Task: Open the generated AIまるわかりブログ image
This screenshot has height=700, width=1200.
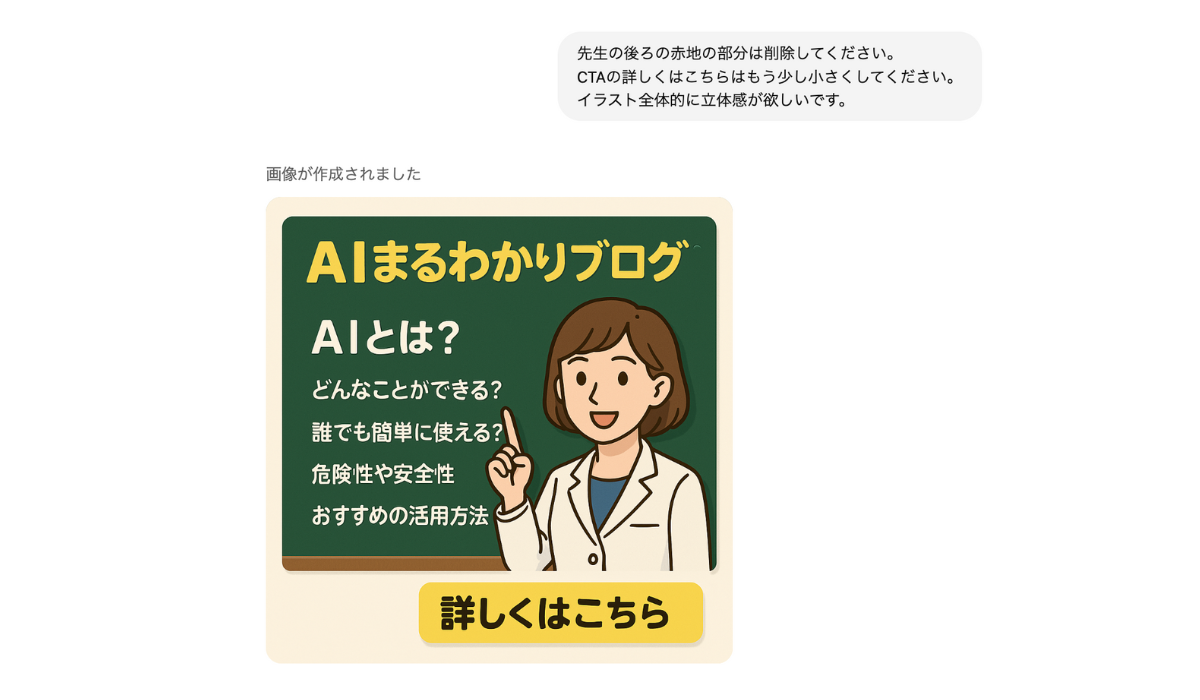Action: [499, 430]
